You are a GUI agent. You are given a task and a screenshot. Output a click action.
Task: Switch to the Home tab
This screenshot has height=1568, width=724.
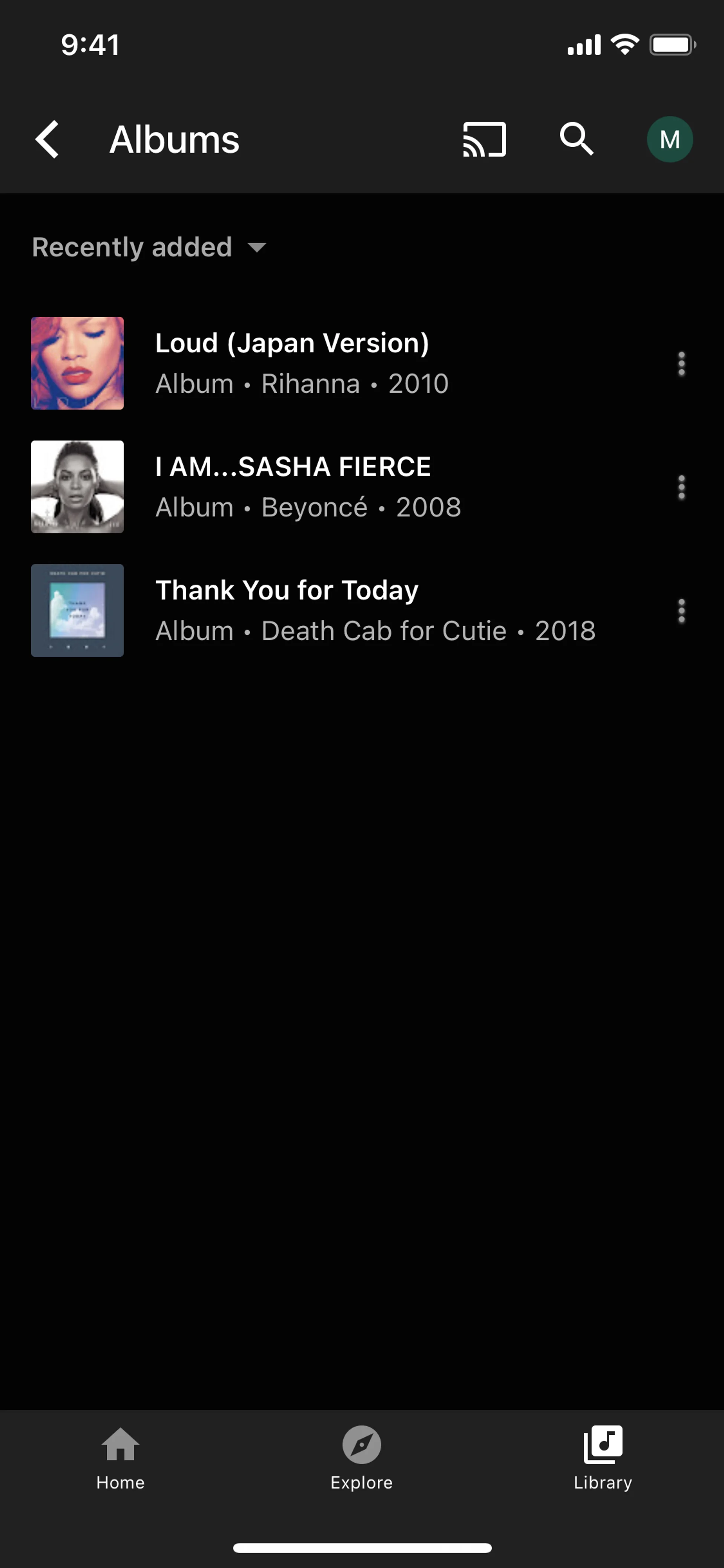click(120, 1458)
